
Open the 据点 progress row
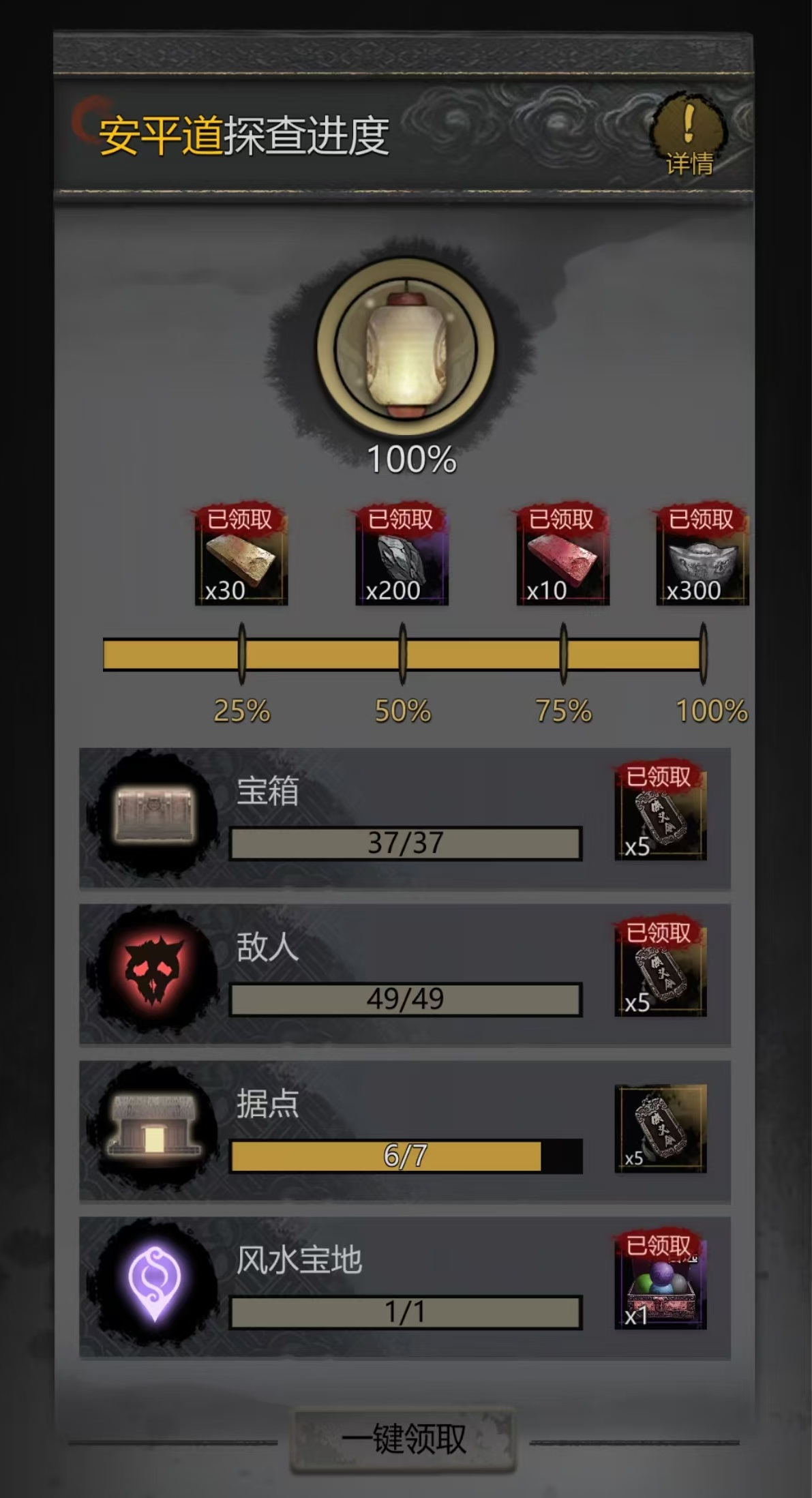coord(405,1130)
